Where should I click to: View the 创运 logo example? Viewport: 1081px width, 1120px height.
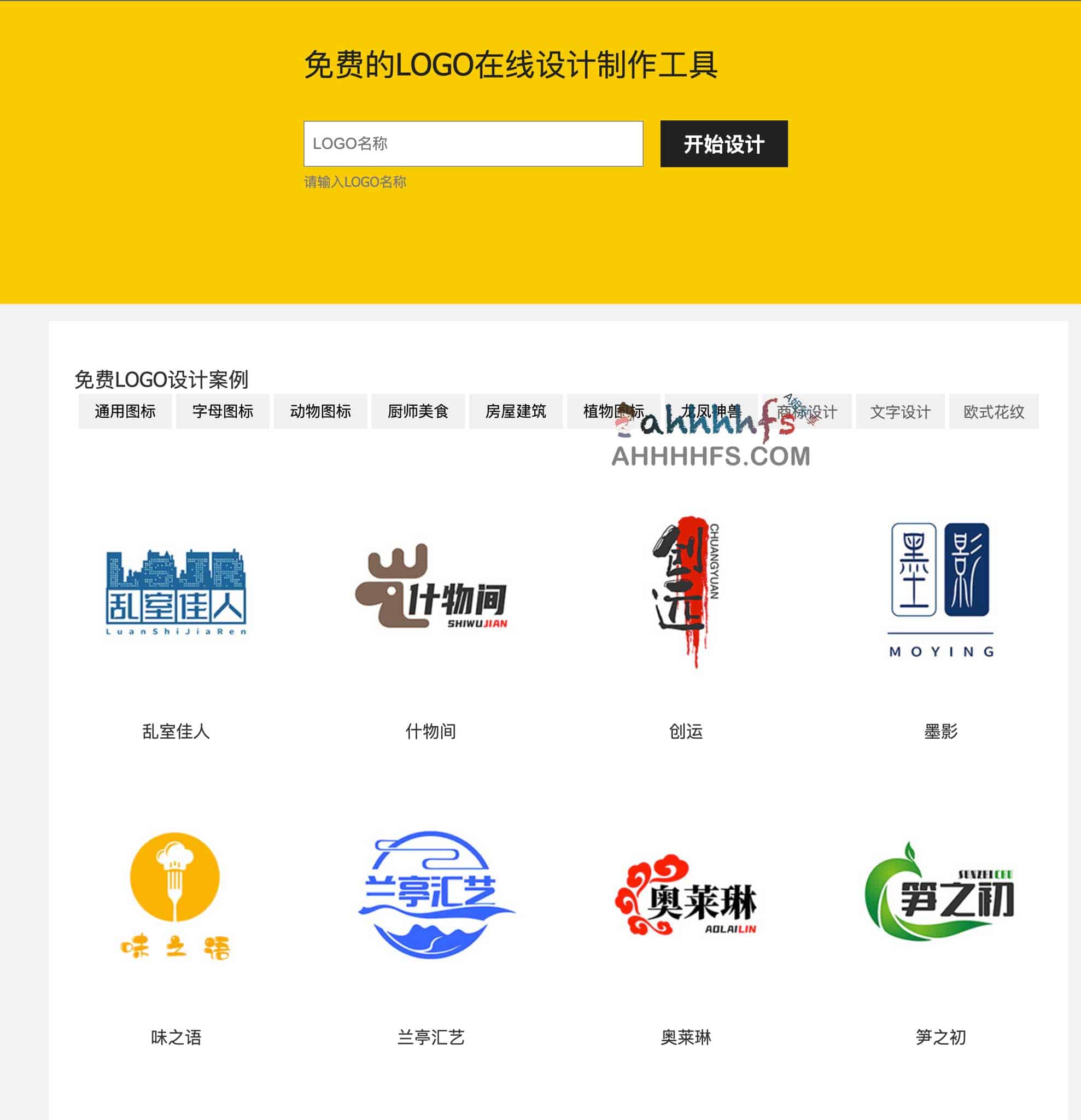pos(686,591)
